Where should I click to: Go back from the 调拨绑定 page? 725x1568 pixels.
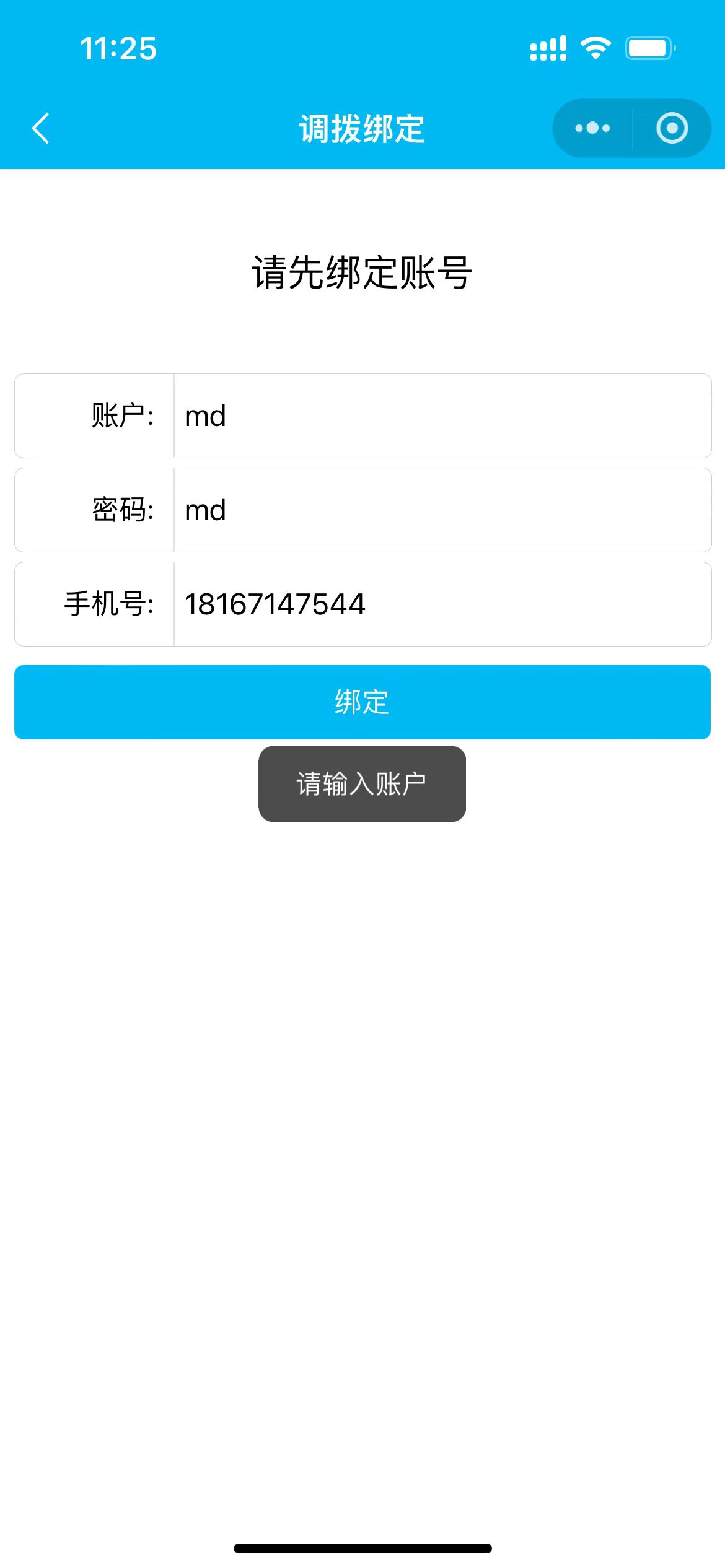click(x=41, y=129)
